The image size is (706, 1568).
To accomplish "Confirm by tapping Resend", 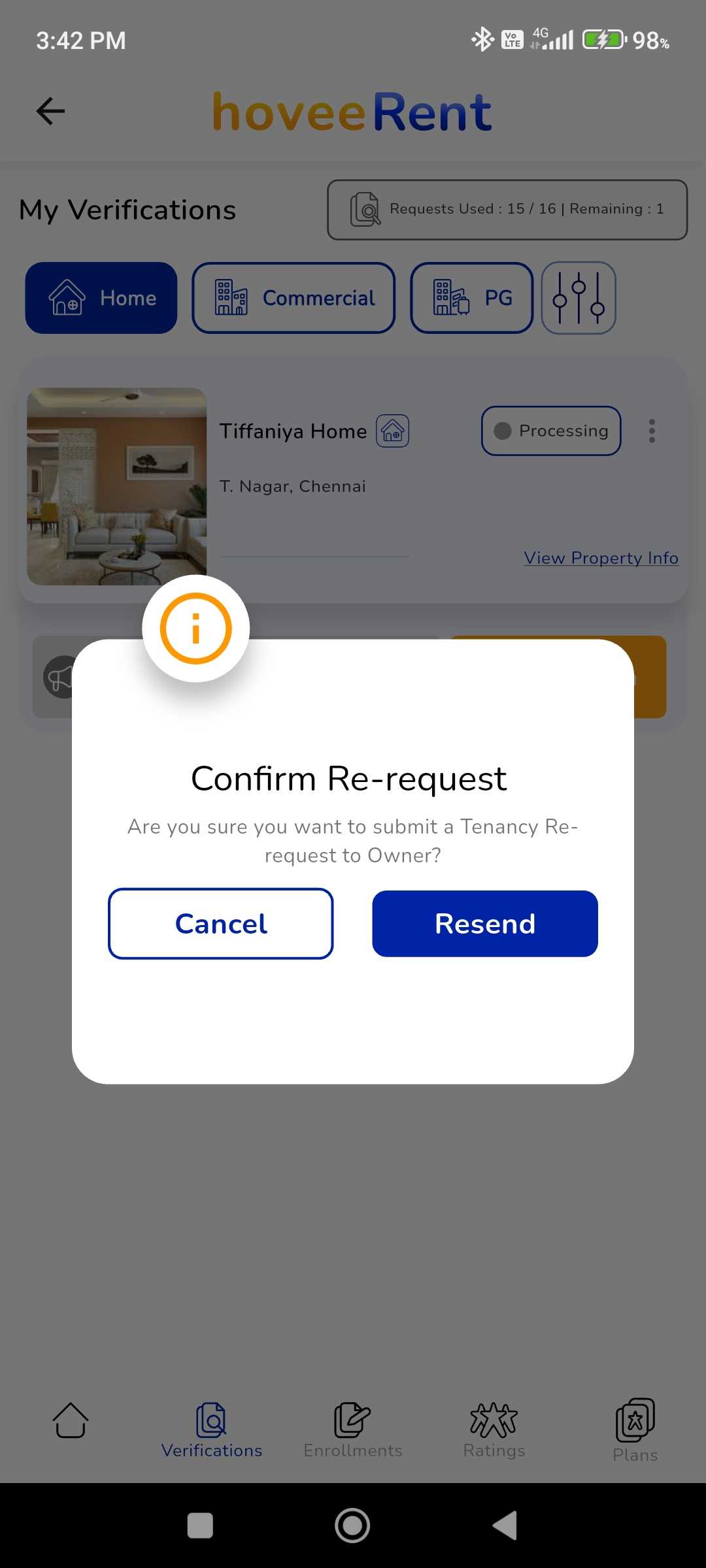I will click(x=484, y=923).
